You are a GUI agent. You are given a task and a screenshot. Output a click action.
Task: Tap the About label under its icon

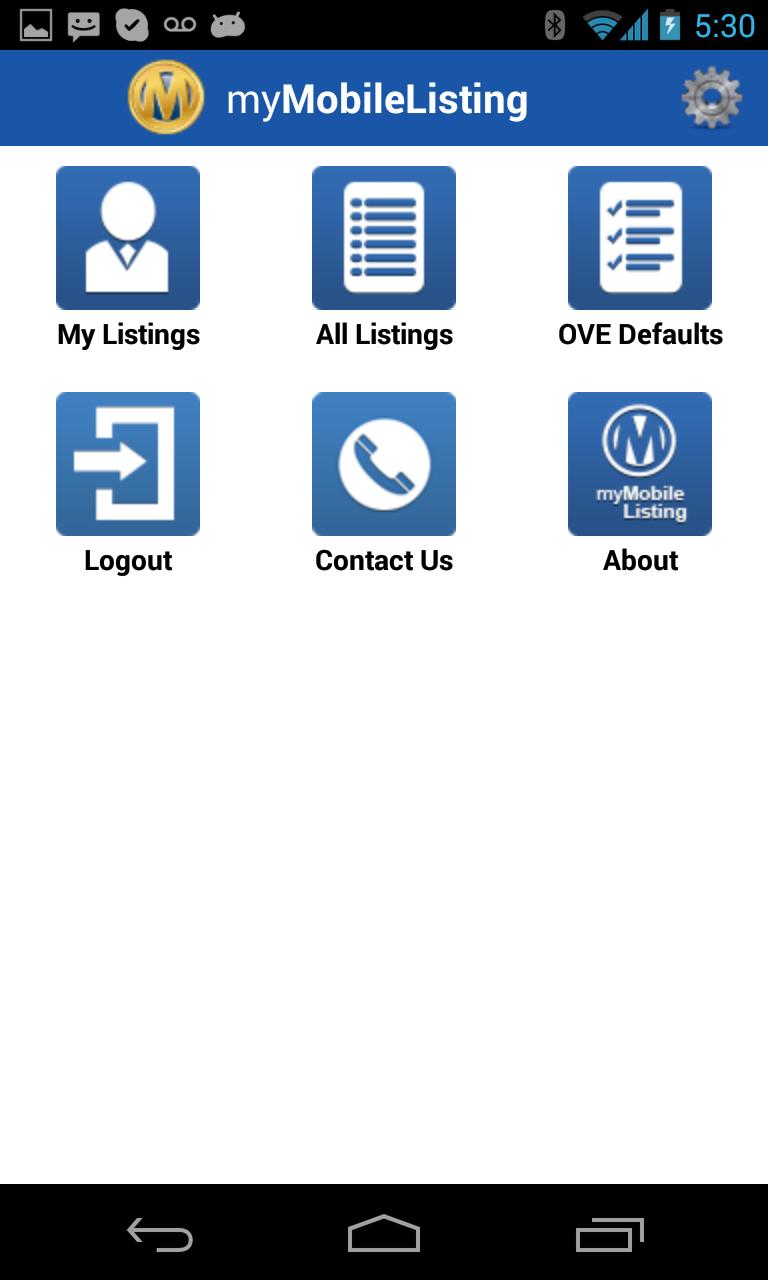pos(640,560)
